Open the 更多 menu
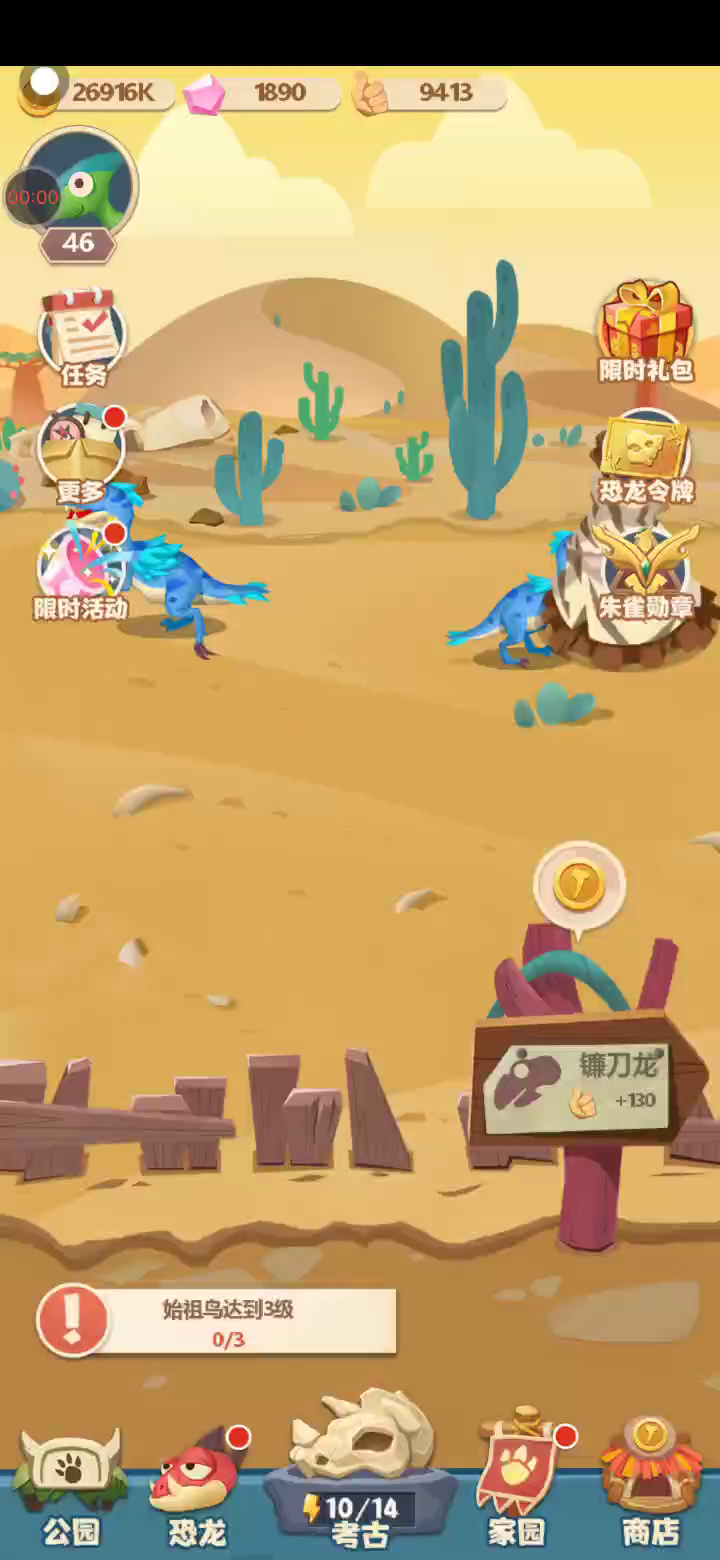Screen dimensions: 720x1560 coord(82,456)
